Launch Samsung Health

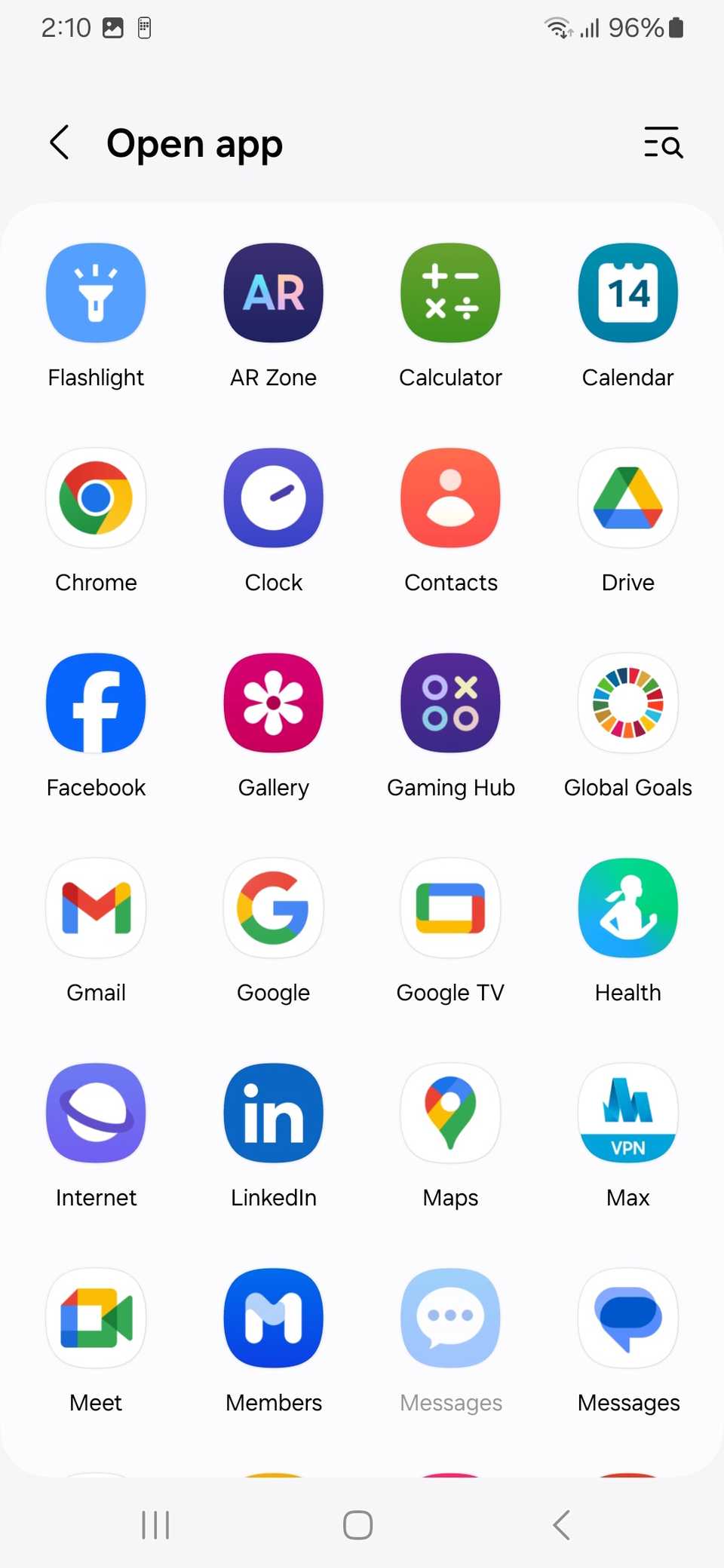click(x=627, y=908)
